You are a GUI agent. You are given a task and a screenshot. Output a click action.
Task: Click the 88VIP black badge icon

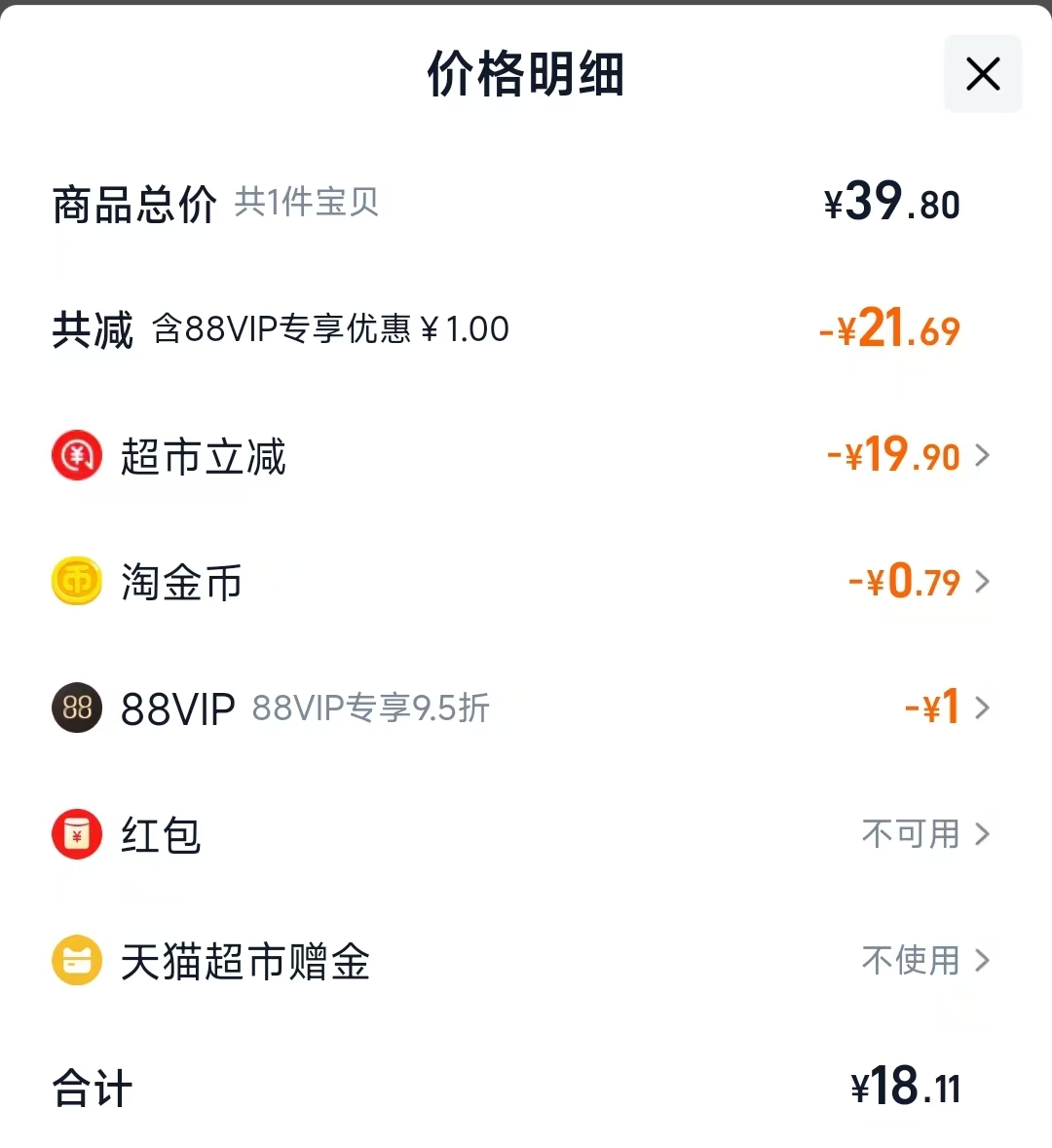coord(76,708)
